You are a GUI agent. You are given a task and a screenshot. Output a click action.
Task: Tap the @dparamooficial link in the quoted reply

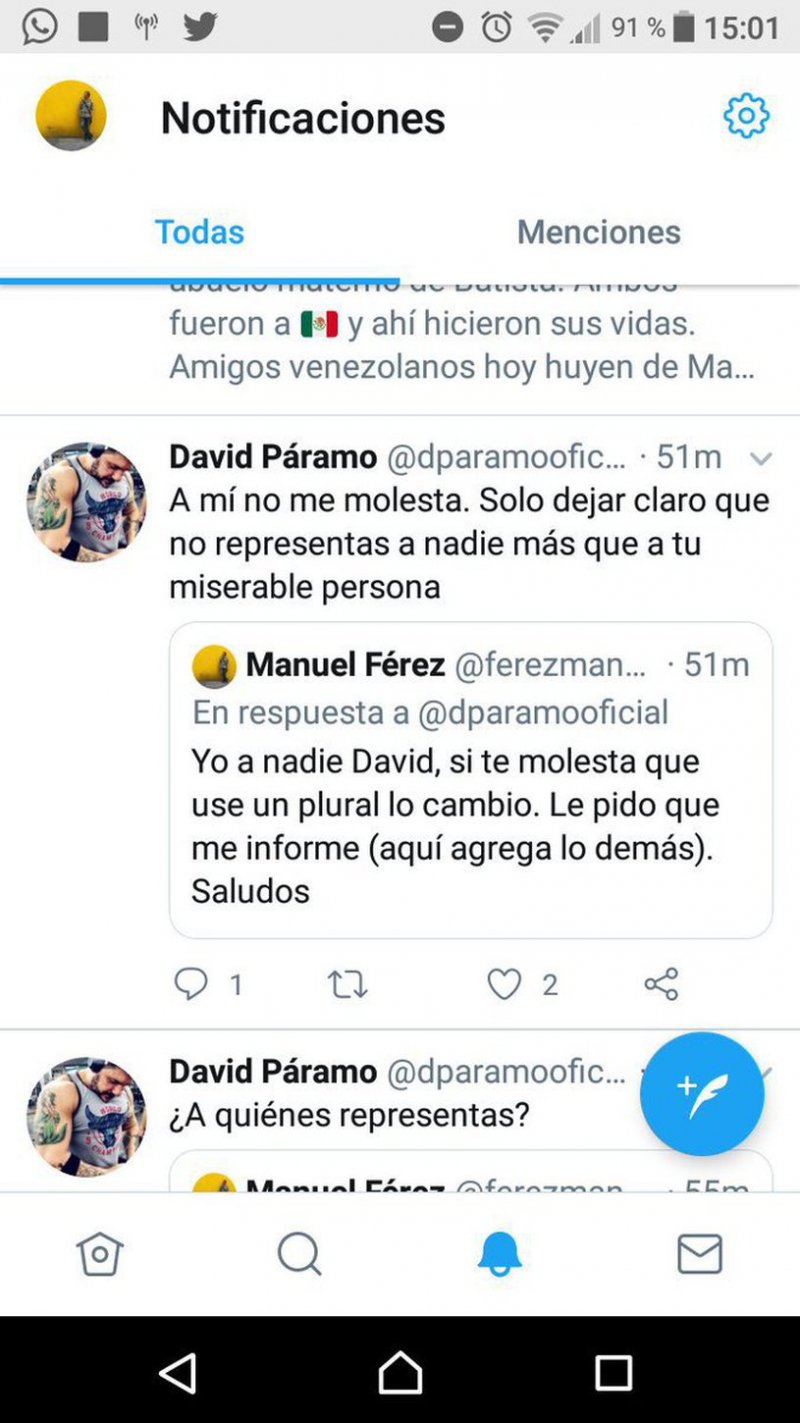tap(542, 712)
